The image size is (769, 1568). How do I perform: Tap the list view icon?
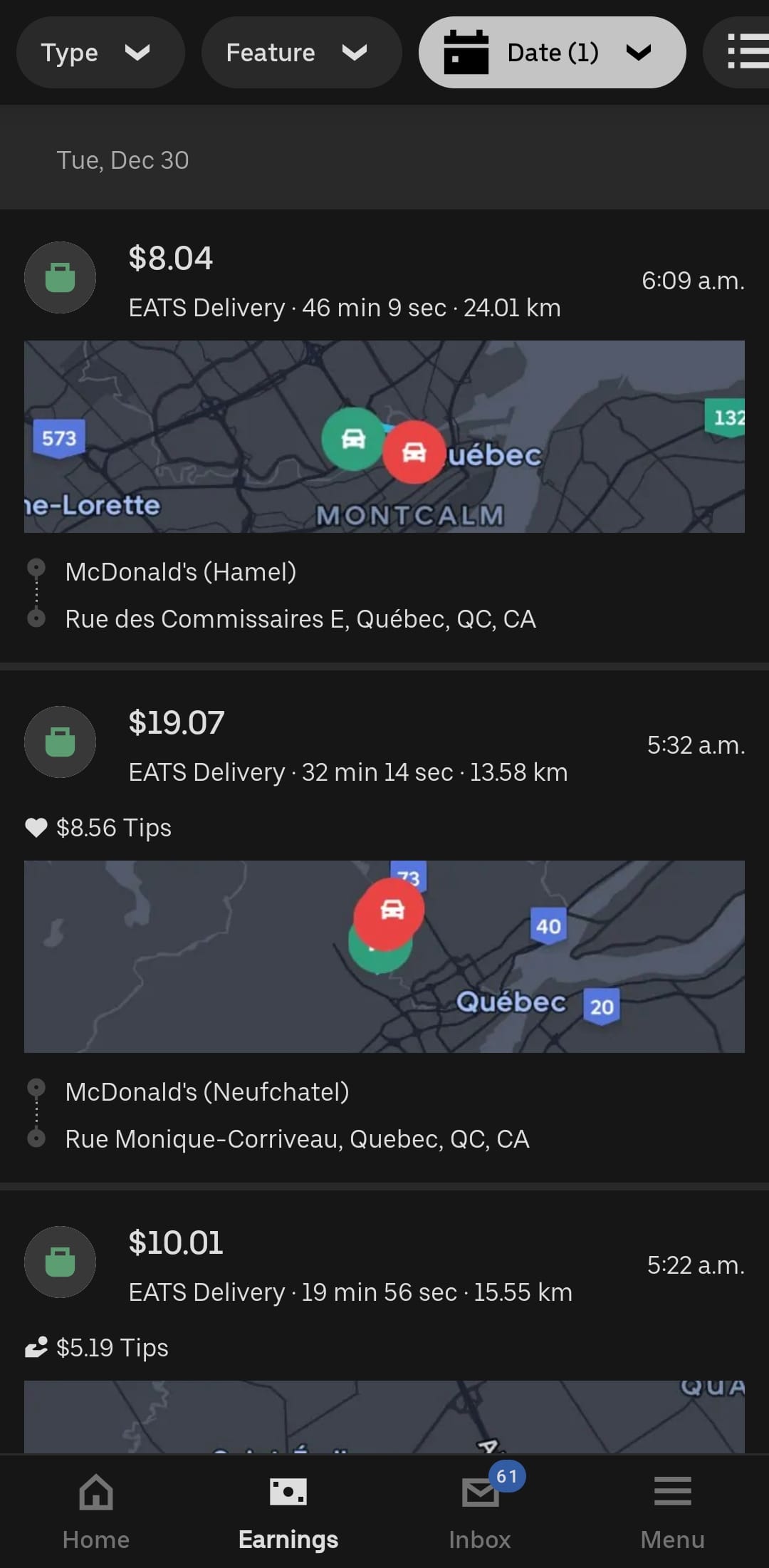pyautogui.click(x=744, y=53)
